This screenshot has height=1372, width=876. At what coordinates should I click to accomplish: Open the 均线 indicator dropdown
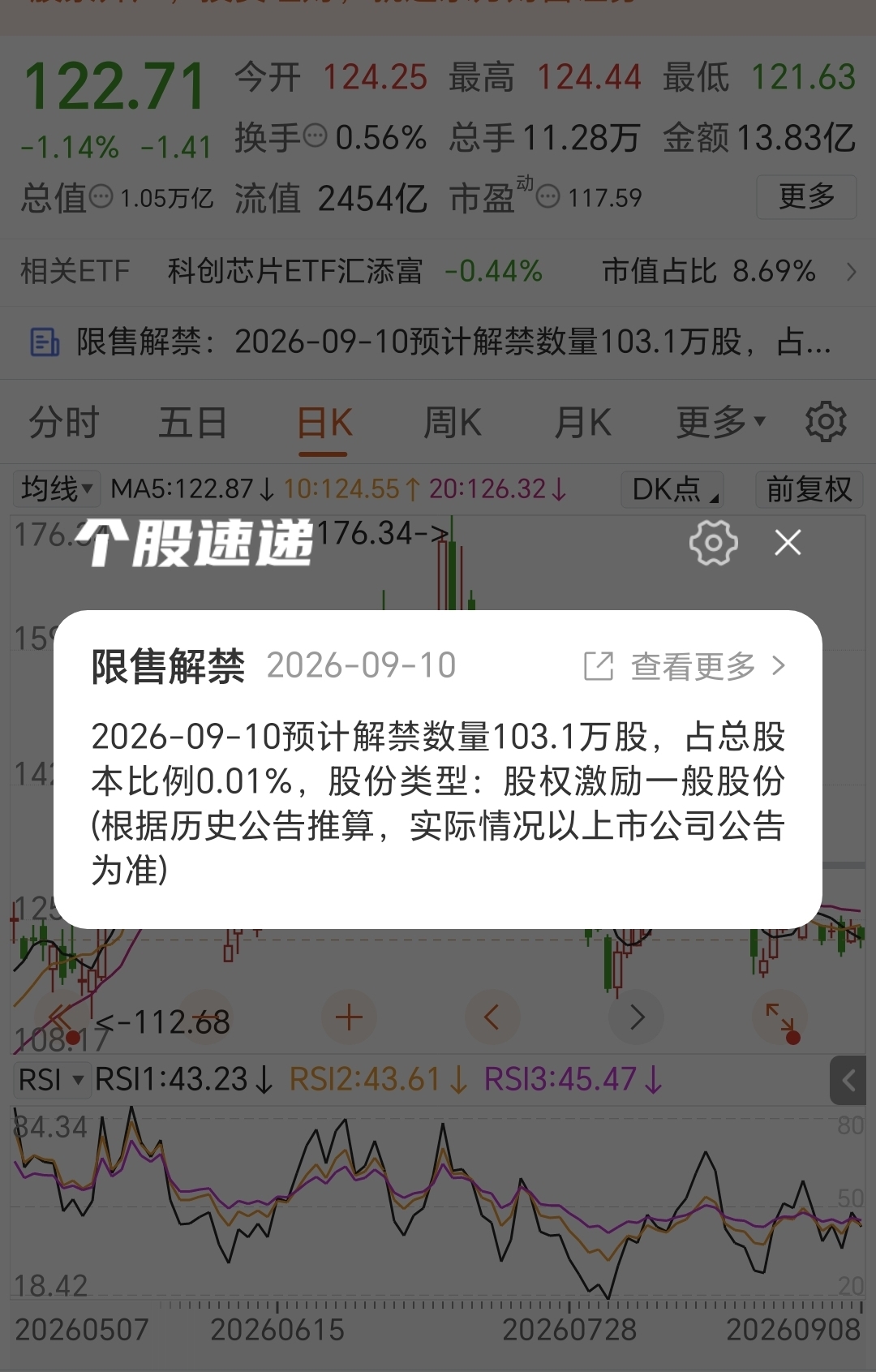tap(57, 489)
